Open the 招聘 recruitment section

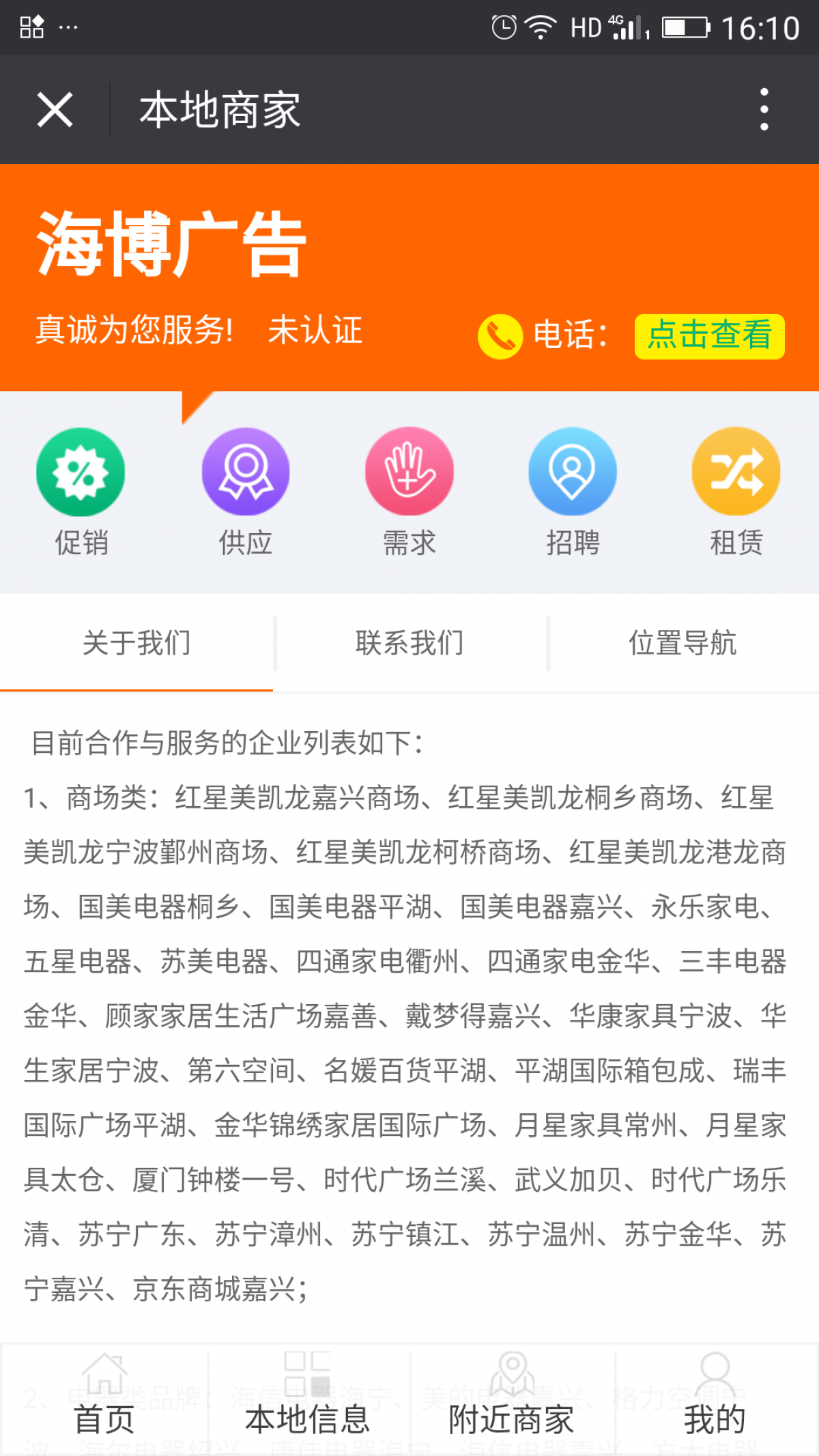click(x=573, y=491)
